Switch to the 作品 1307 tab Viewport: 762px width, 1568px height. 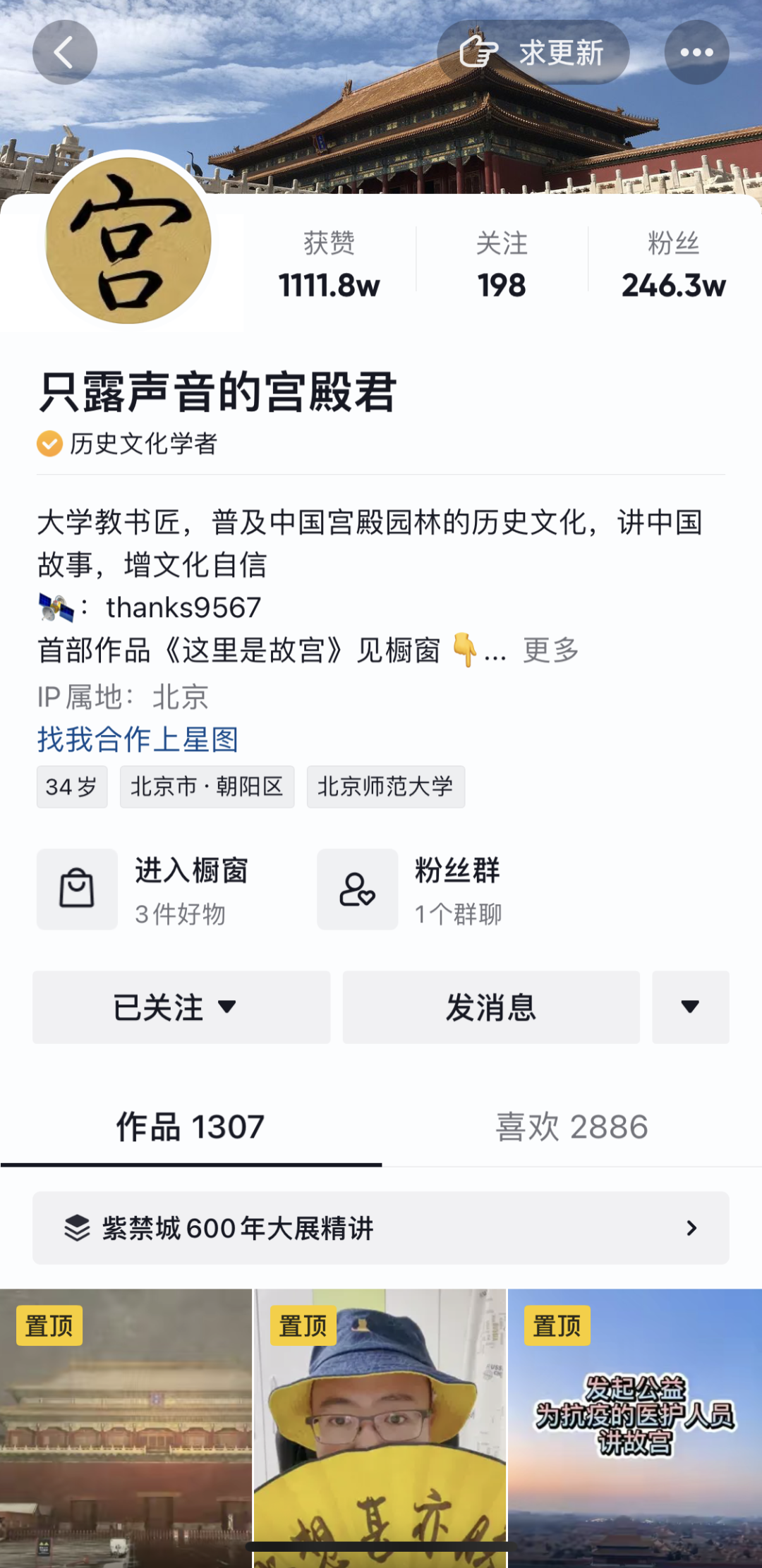(190, 1126)
